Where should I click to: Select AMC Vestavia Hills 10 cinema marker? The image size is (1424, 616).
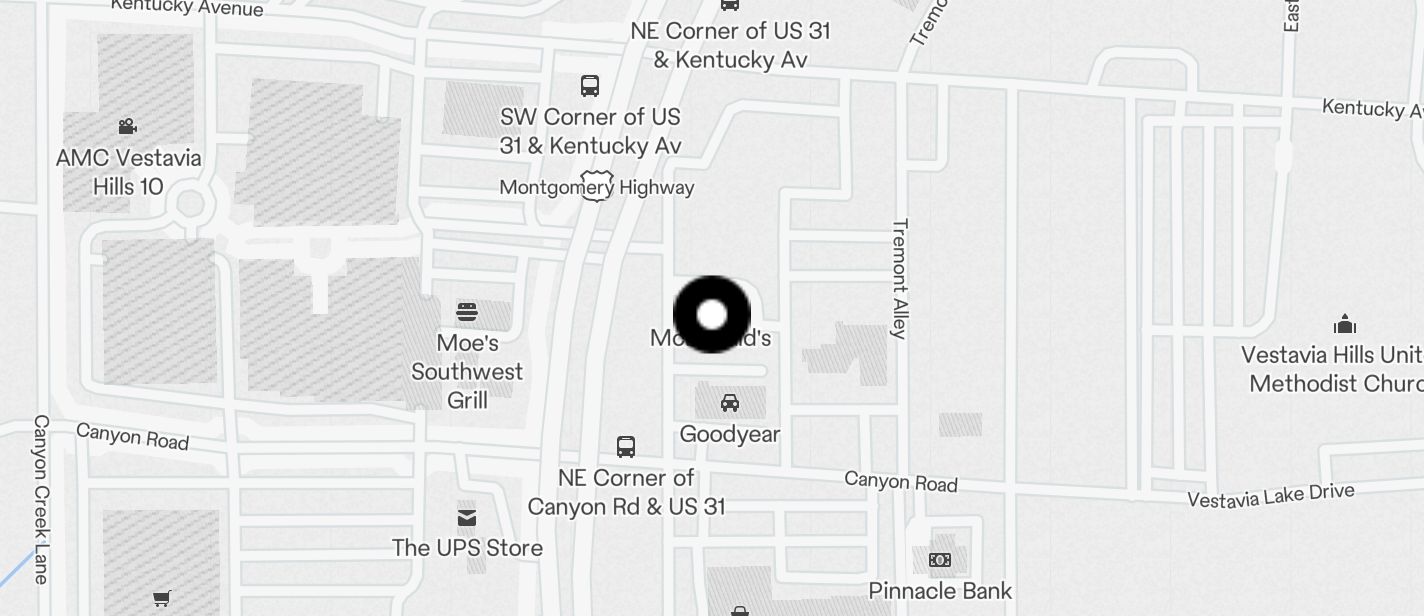pos(127,127)
